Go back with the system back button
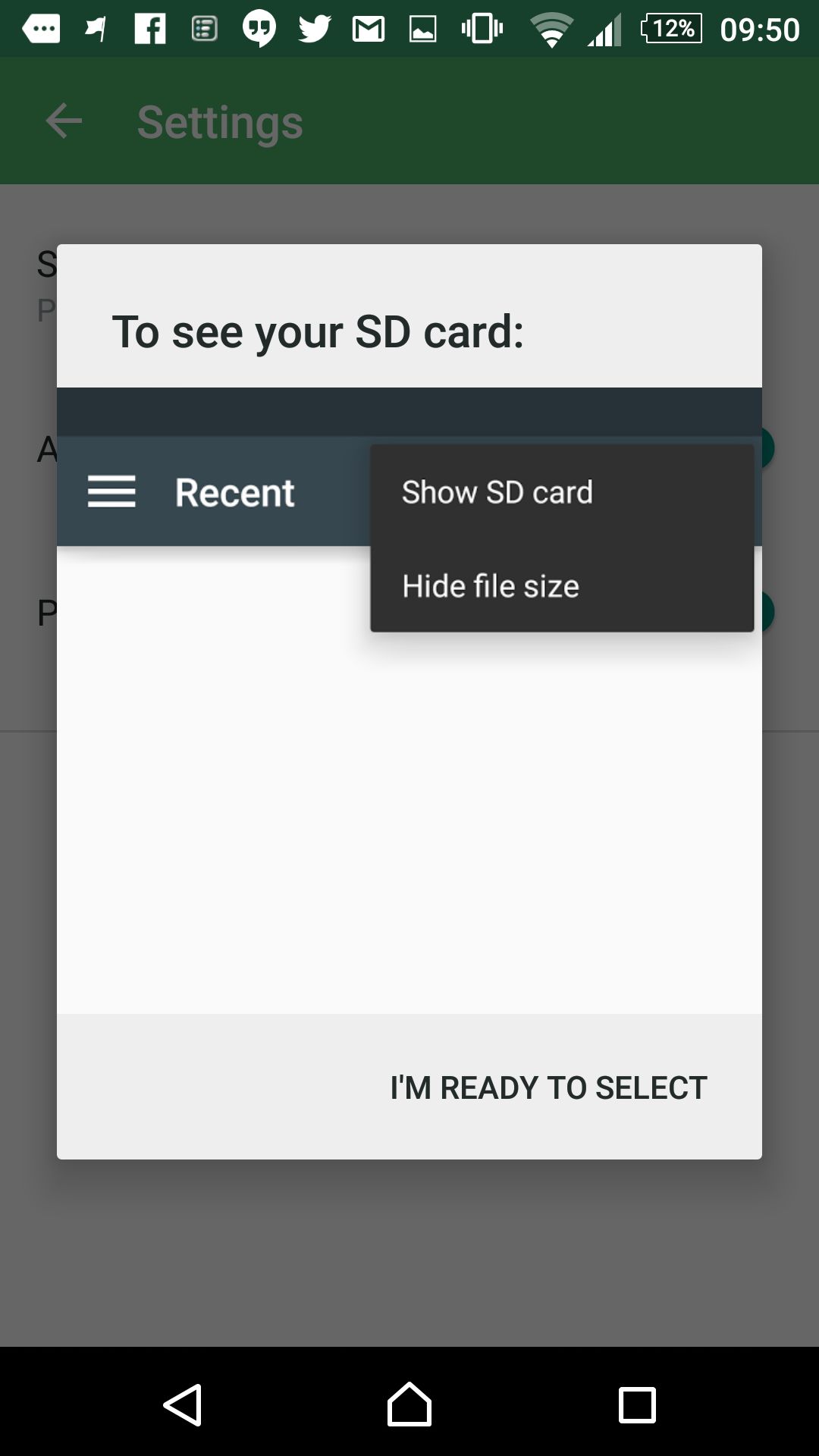Image resolution: width=819 pixels, height=1456 pixels. tap(183, 1404)
